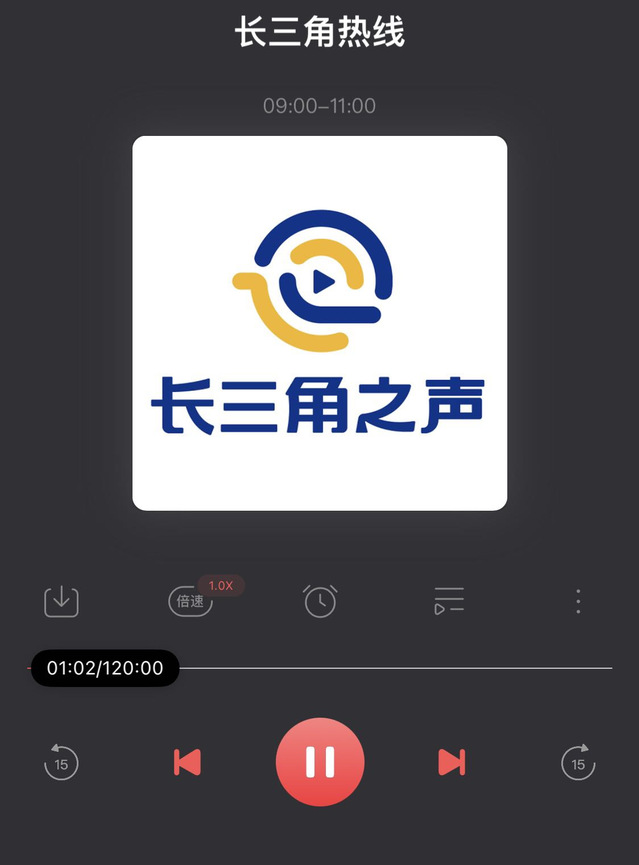Viewport: 639px width, 865px height.
Task: Rewind 15 seconds
Action: (x=61, y=763)
